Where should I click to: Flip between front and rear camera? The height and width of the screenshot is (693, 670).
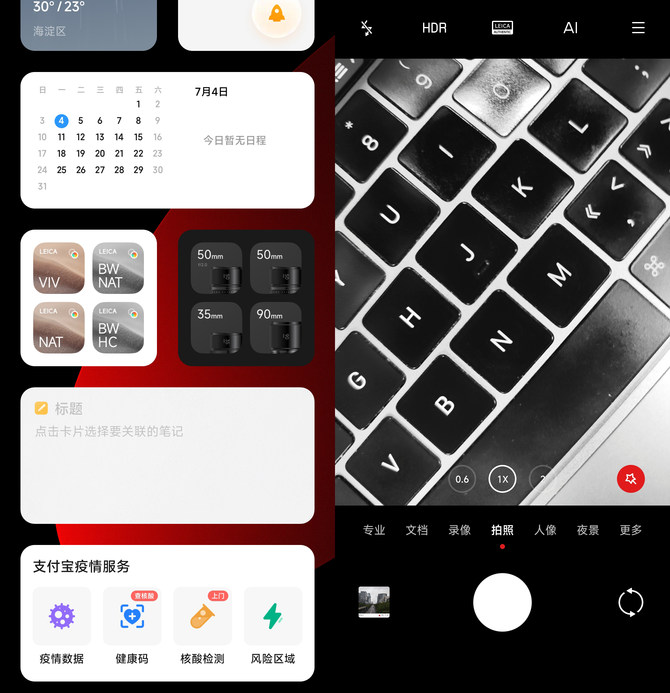(630, 602)
